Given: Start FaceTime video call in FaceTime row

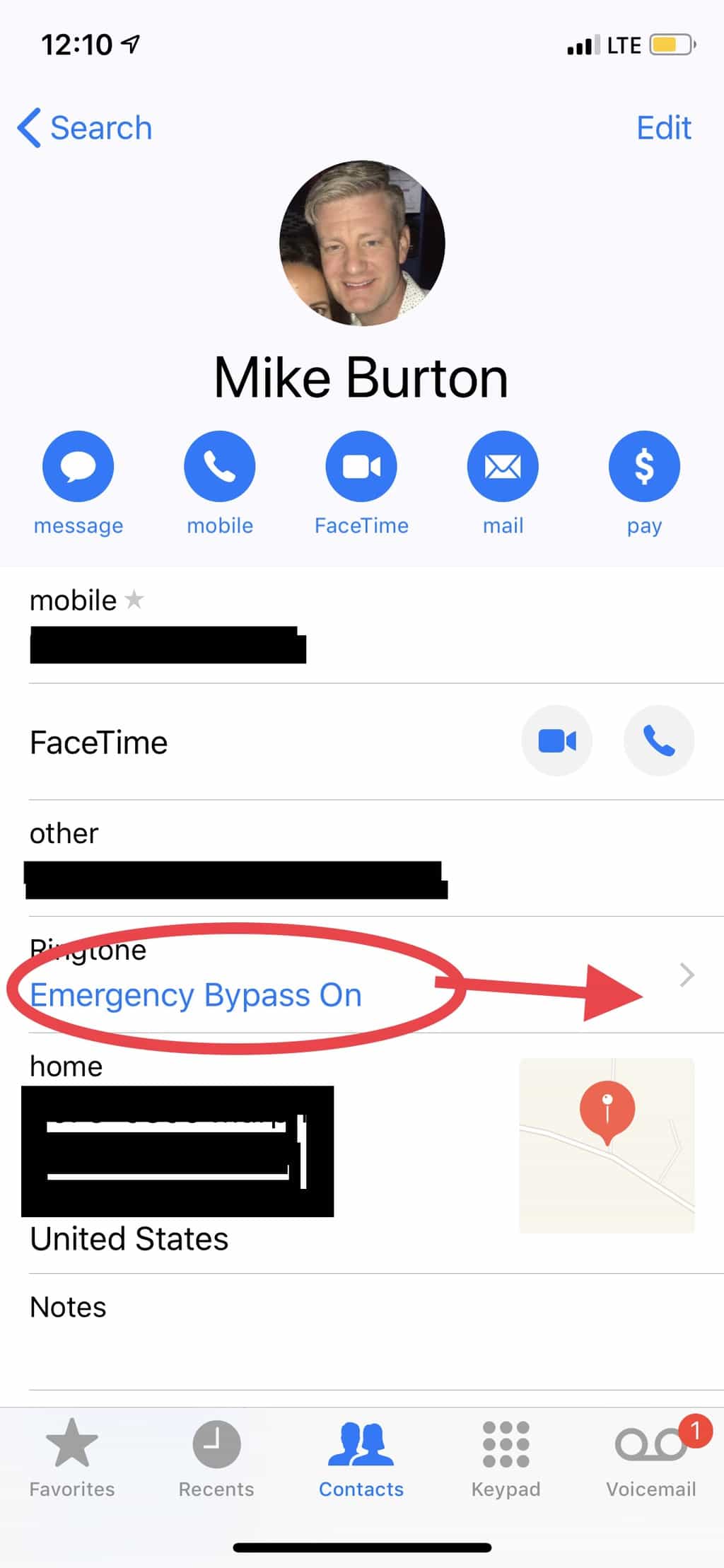Looking at the screenshot, I should [x=556, y=741].
